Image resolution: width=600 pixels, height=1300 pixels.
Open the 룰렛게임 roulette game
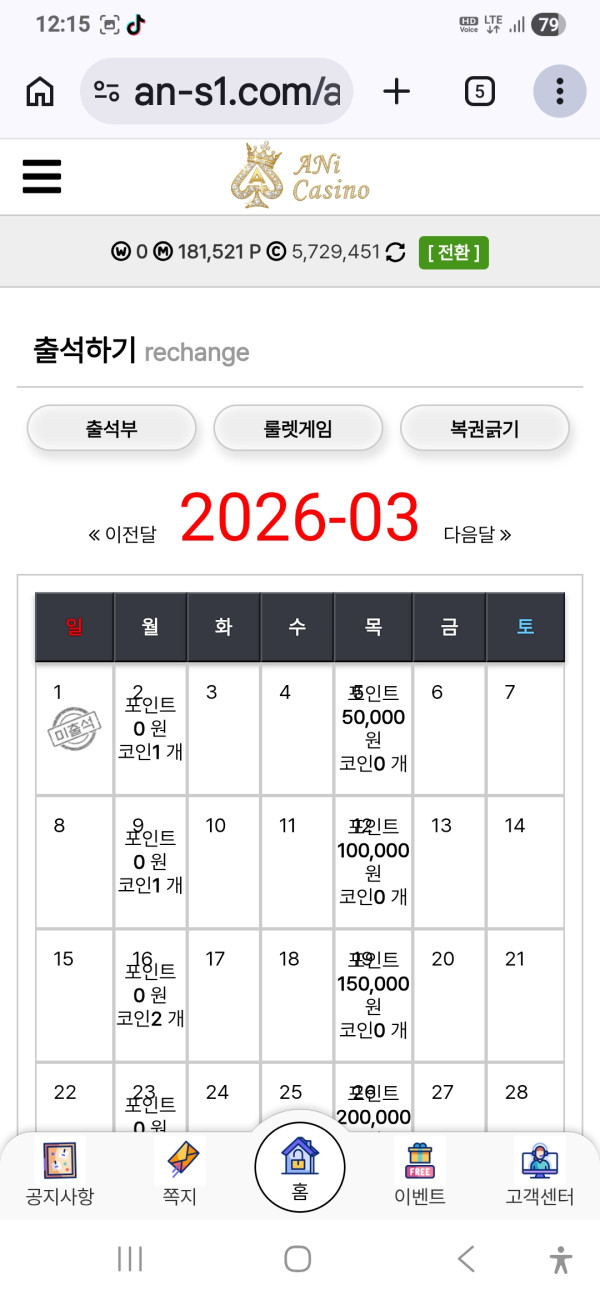(298, 429)
